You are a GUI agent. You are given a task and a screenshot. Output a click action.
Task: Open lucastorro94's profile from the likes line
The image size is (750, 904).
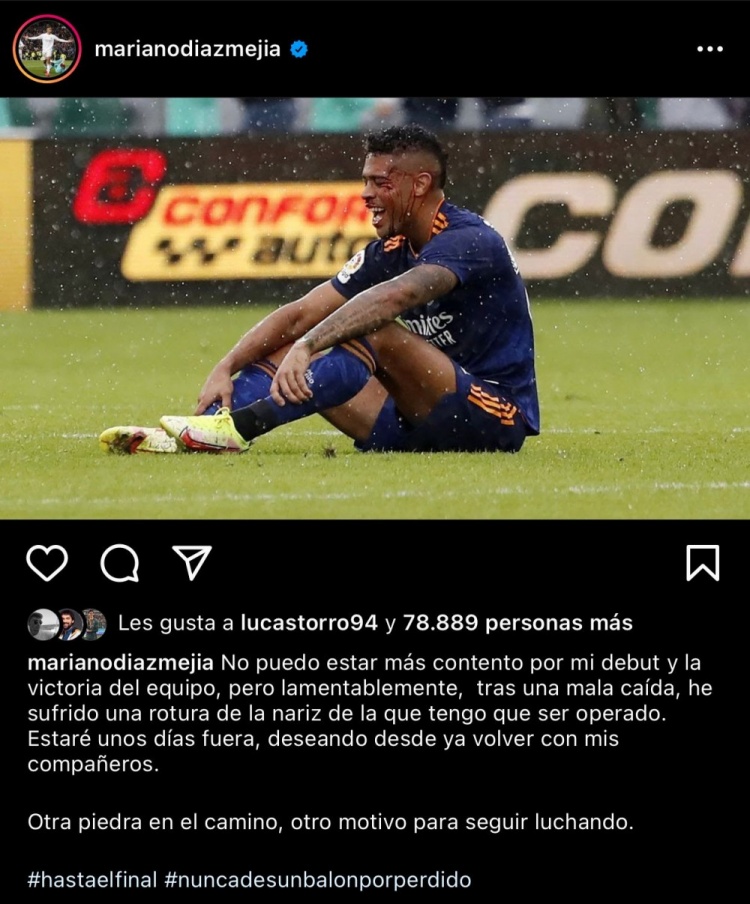[x=309, y=623]
